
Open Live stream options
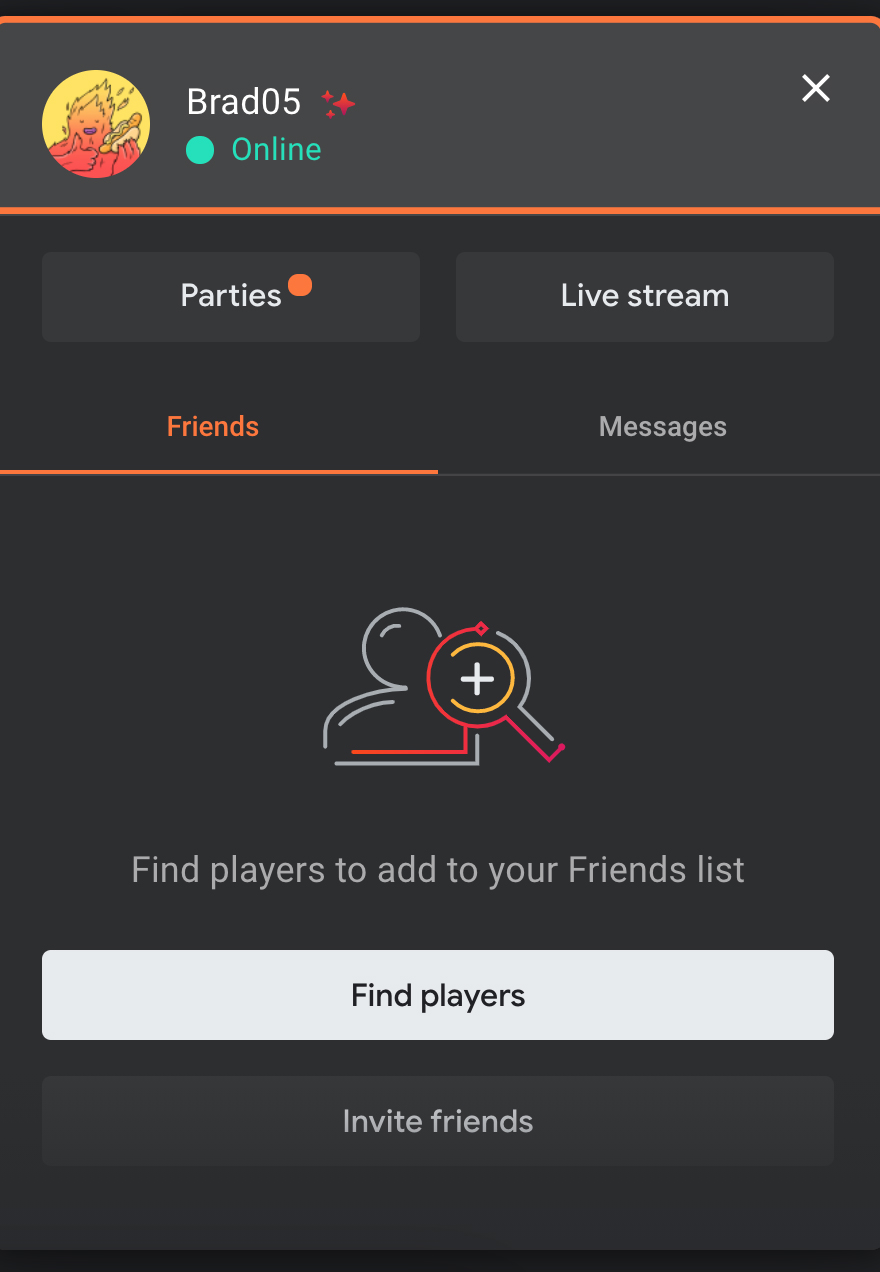644,296
